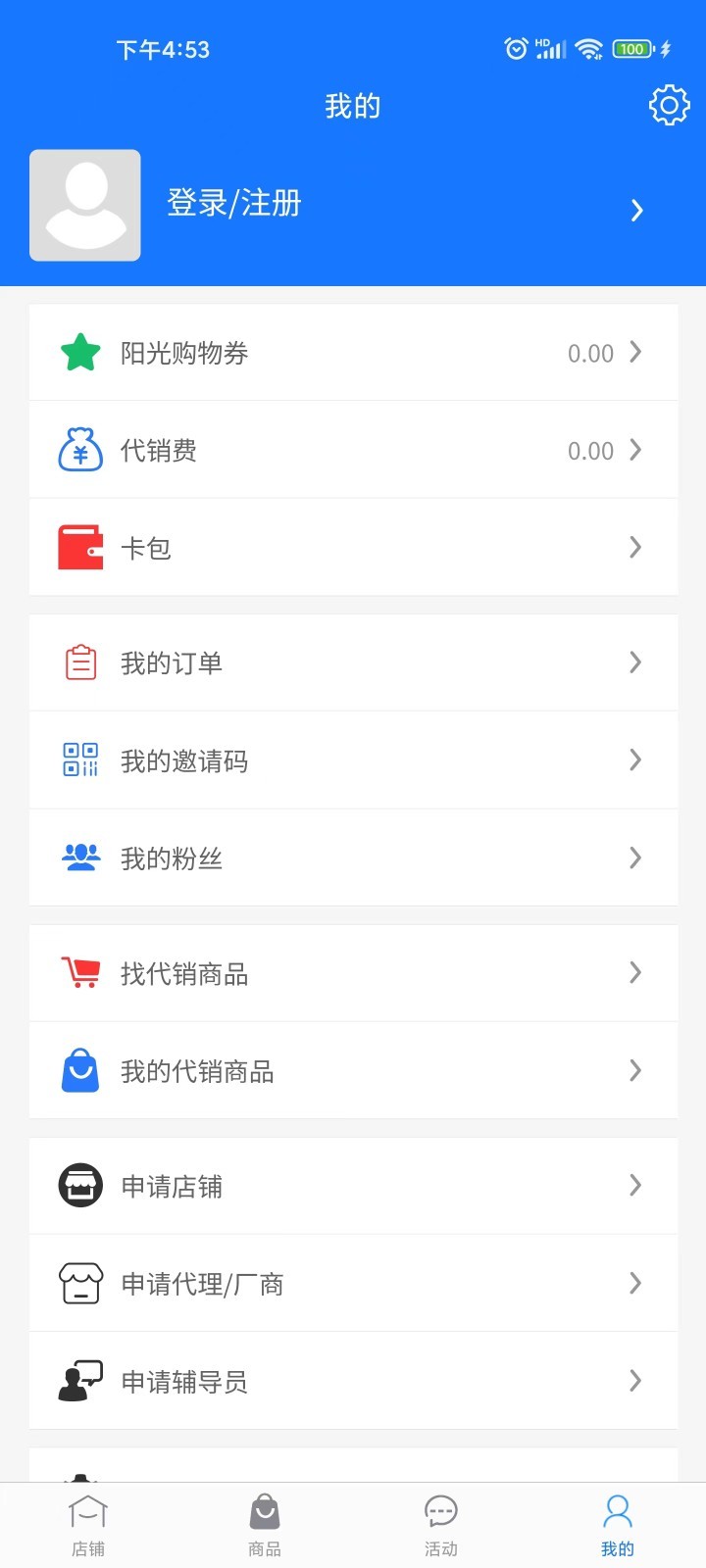Switch to the 店铺 tab
Viewport: 706px width, 1568px height.
tap(88, 1525)
